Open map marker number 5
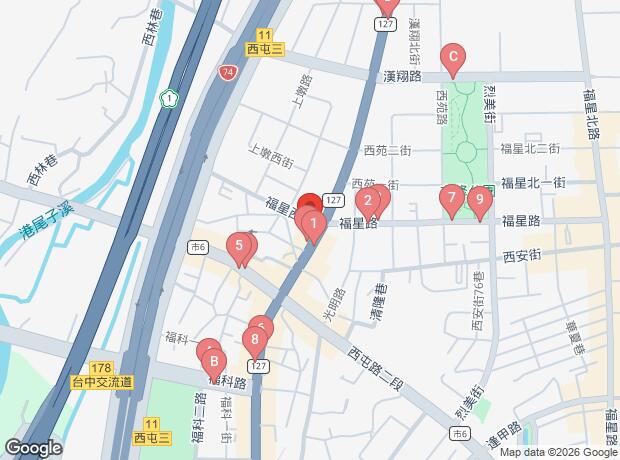The width and height of the screenshot is (620, 460). point(238,244)
